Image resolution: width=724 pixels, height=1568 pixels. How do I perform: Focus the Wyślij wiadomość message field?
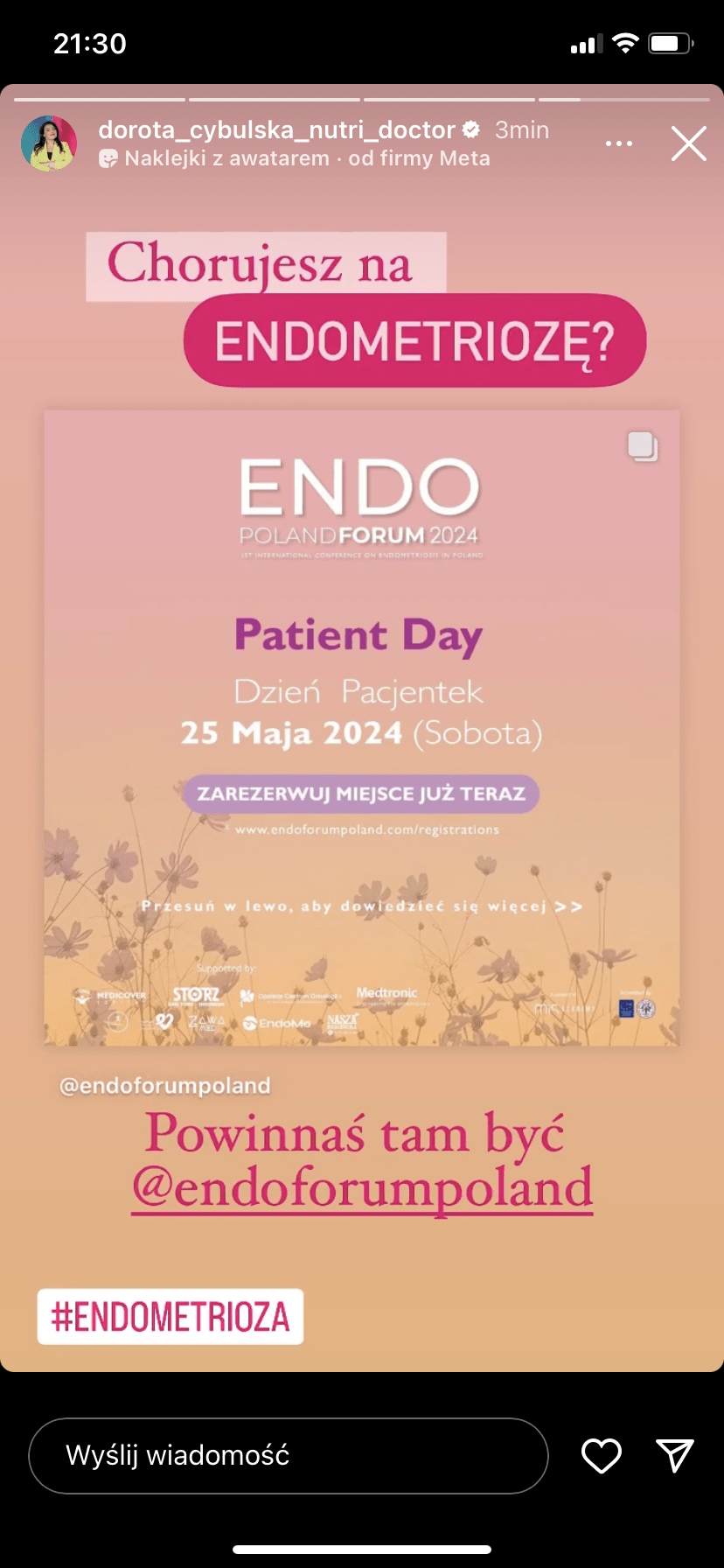coord(289,1455)
